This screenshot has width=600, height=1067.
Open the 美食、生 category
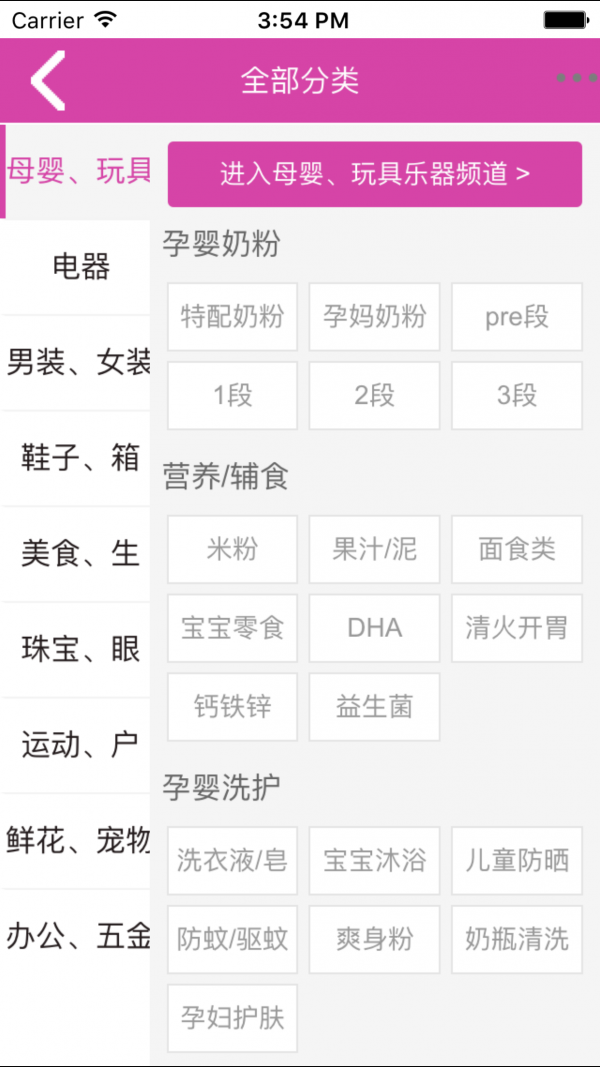point(76,553)
